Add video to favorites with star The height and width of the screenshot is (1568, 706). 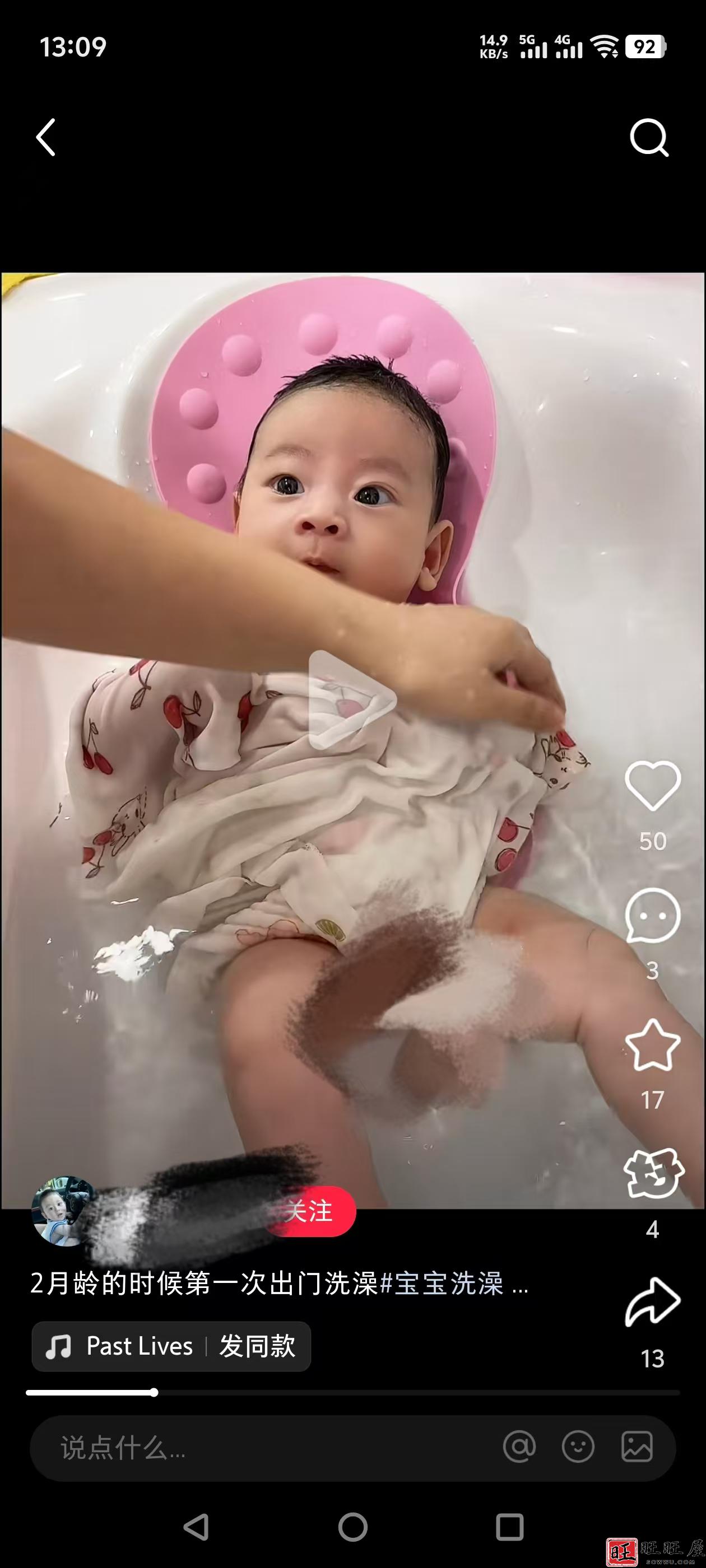point(652,1045)
